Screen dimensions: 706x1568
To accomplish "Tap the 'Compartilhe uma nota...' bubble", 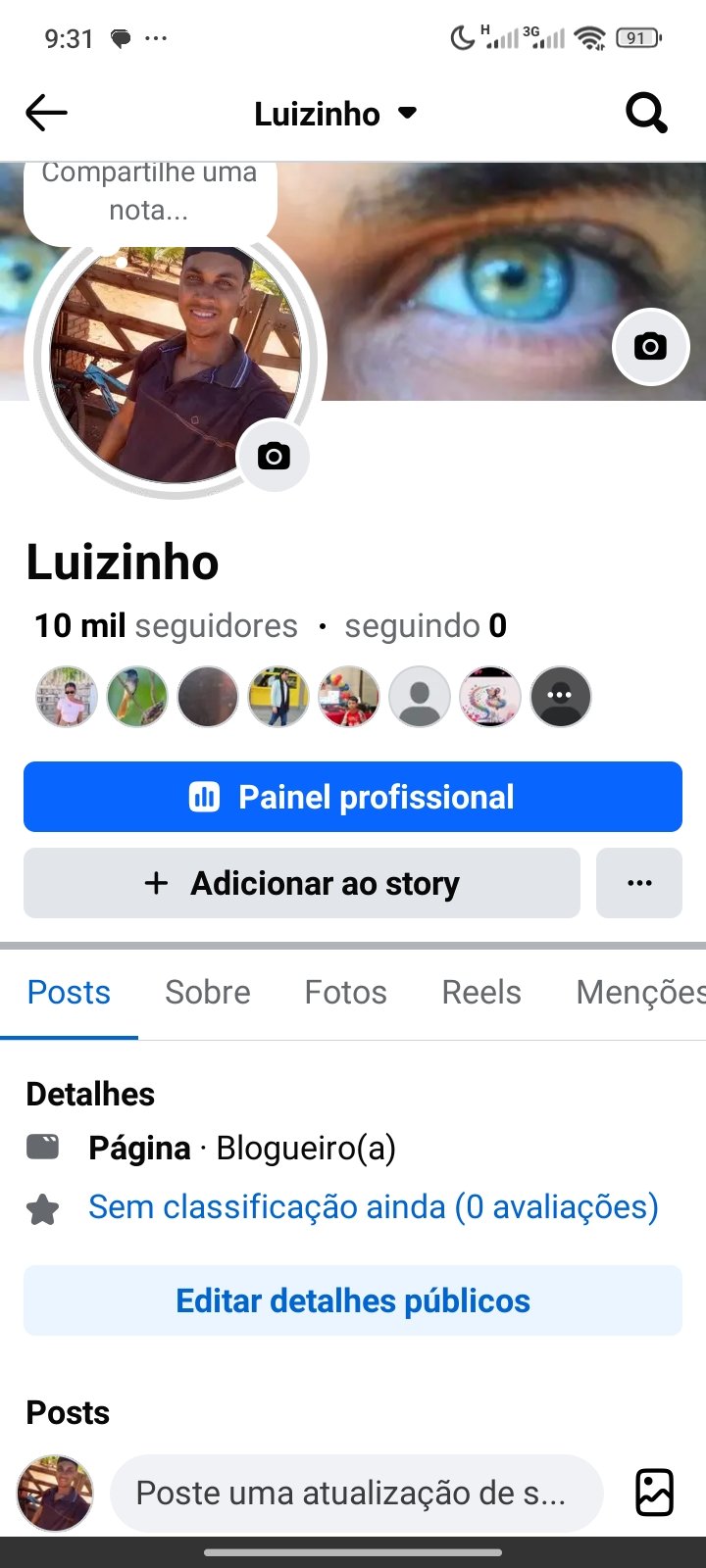I will click(x=150, y=193).
